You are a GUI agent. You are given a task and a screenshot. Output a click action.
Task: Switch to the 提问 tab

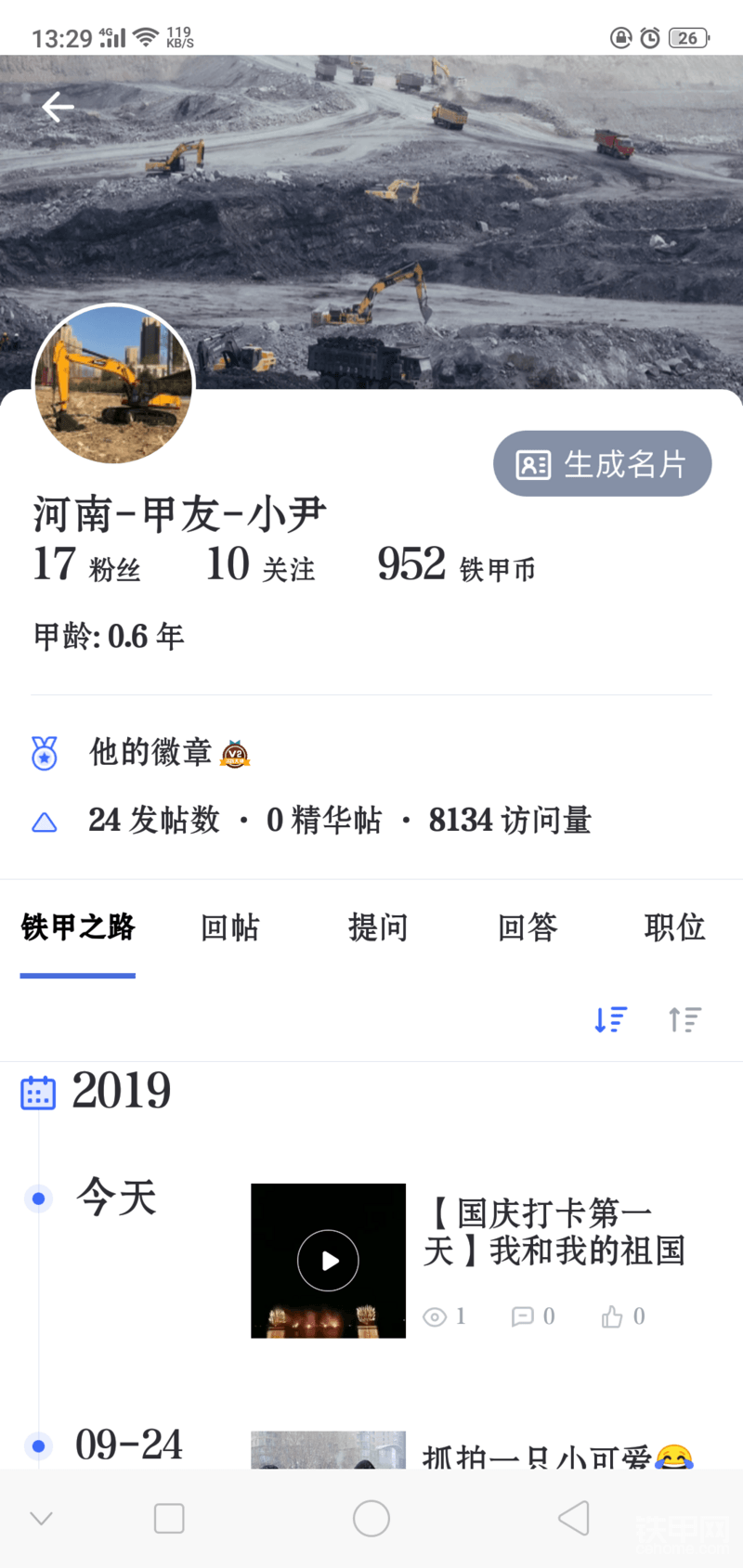click(378, 927)
